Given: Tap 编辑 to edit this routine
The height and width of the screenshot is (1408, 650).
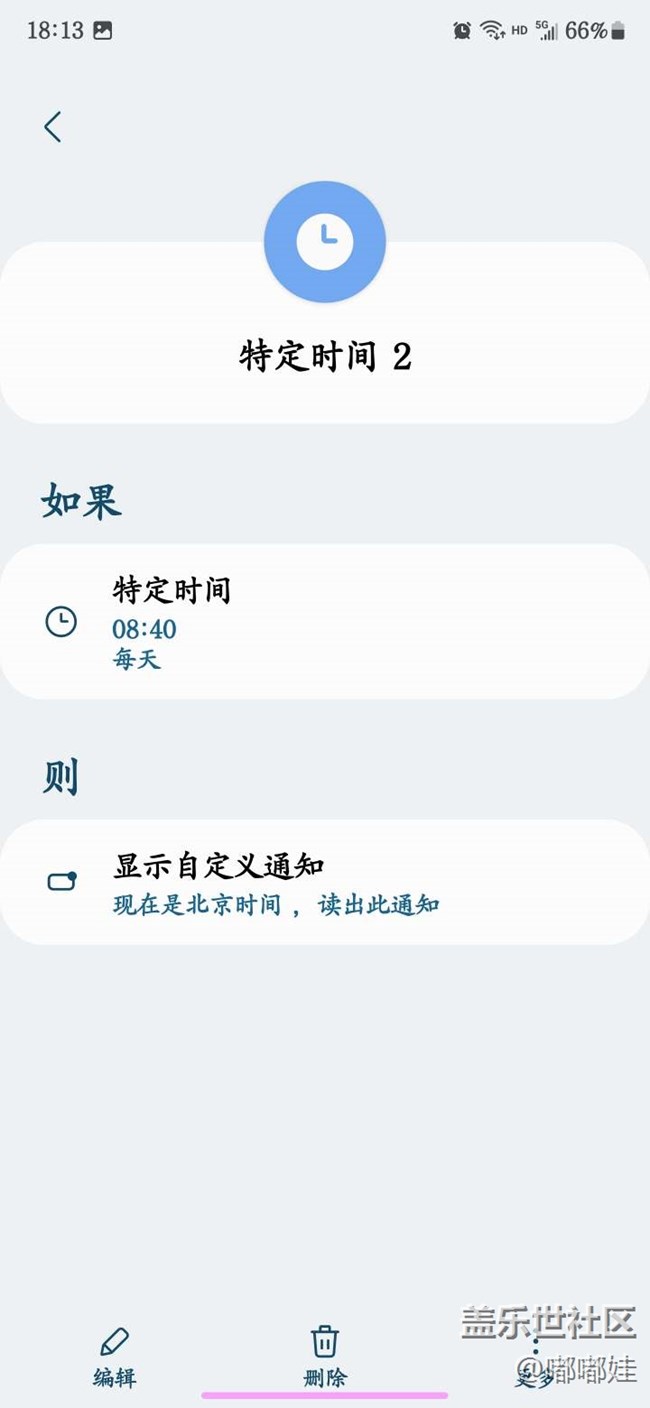Looking at the screenshot, I should click(114, 1357).
